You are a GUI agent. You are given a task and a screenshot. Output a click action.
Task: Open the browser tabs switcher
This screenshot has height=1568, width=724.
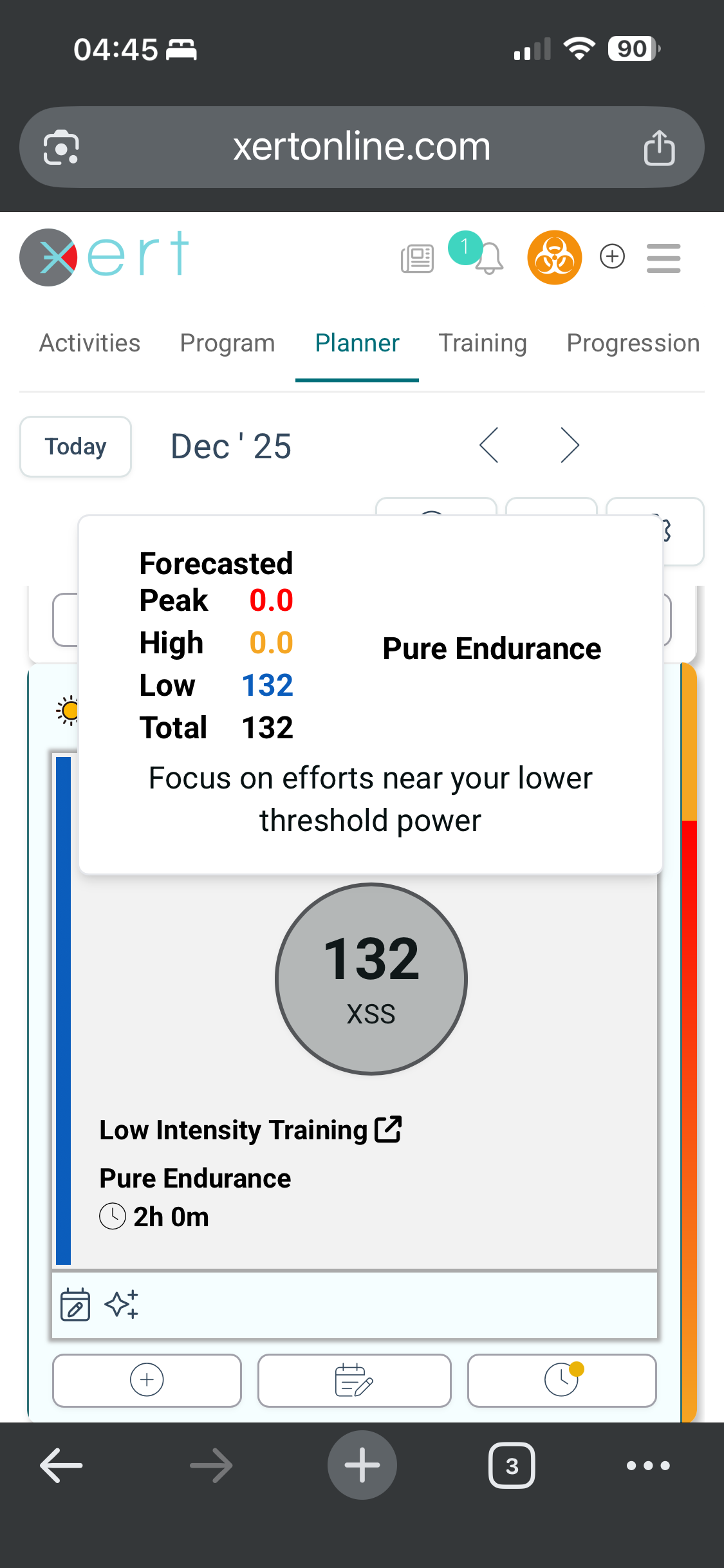[512, 1466]
